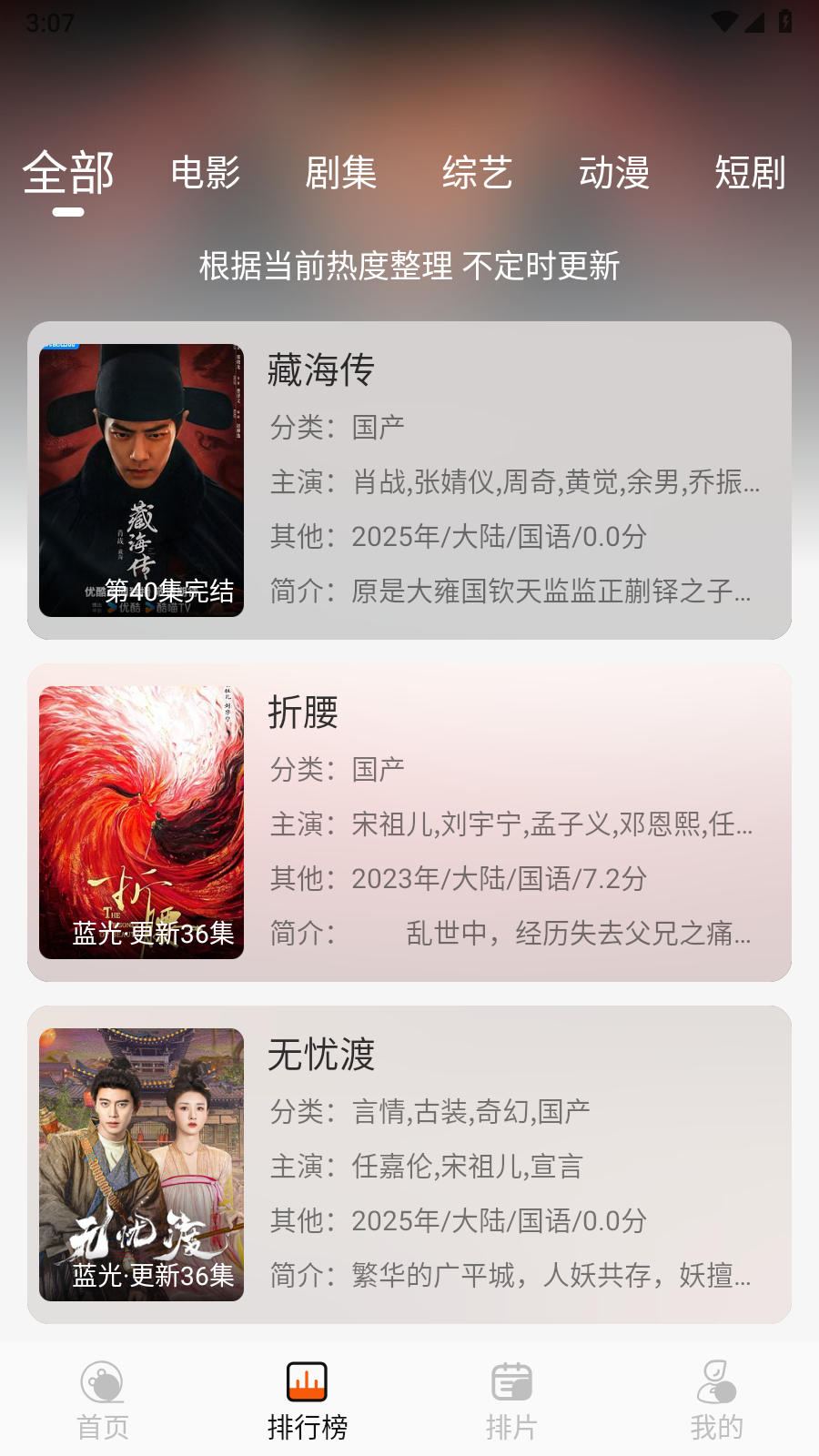Open the 排片 schedule tab
819x1456 pixels.
(x=511, y=1400)
